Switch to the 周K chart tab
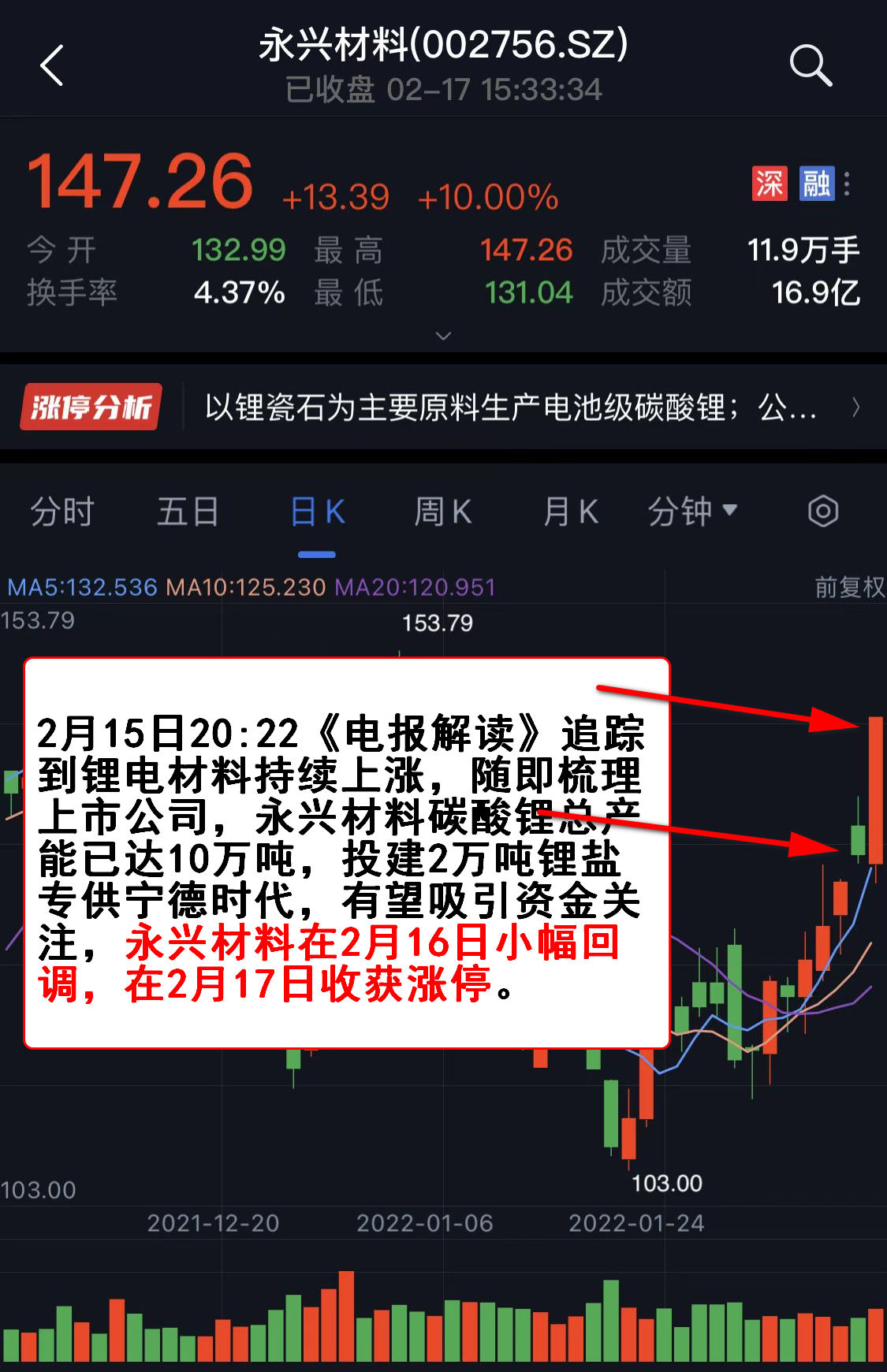Image resolution: width=887 pixels, height=1372 pixels. point(443,512)
